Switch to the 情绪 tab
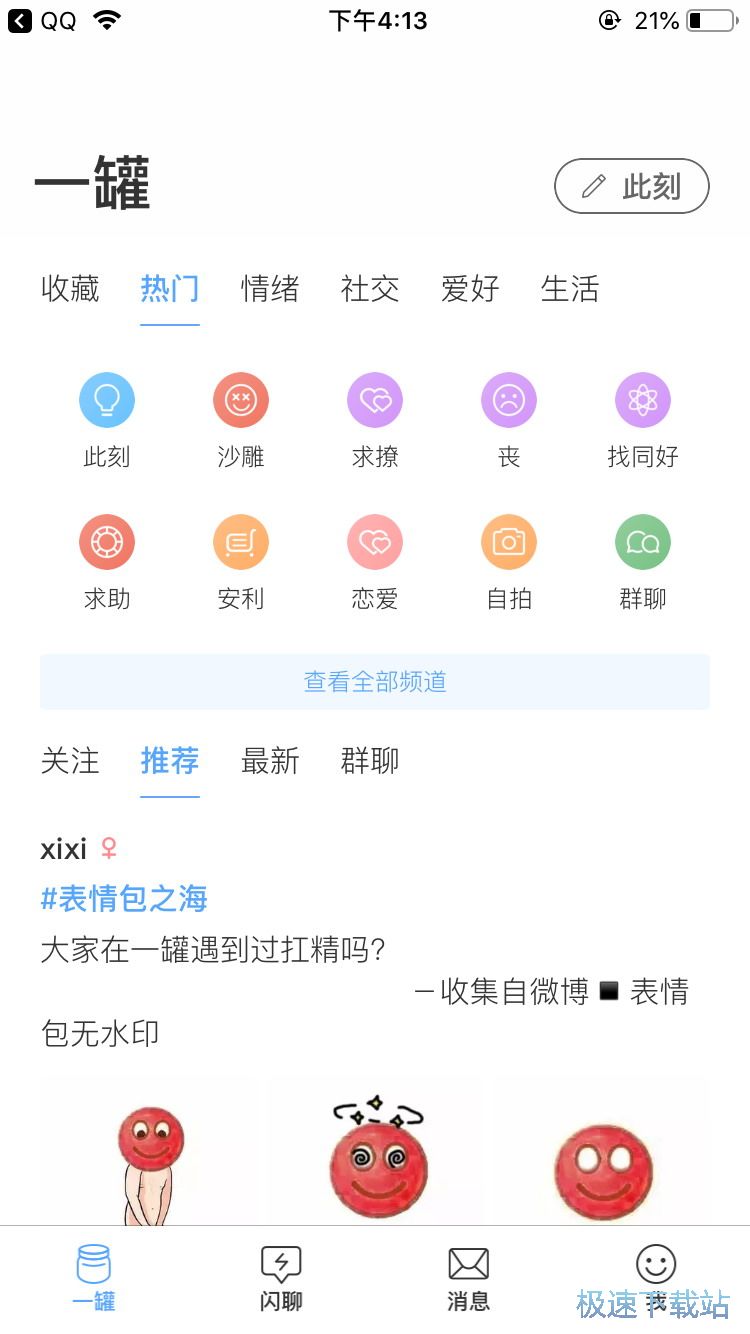Image resolution: width=750 pixels, height=1334 pixels. [x=268, y=289]
